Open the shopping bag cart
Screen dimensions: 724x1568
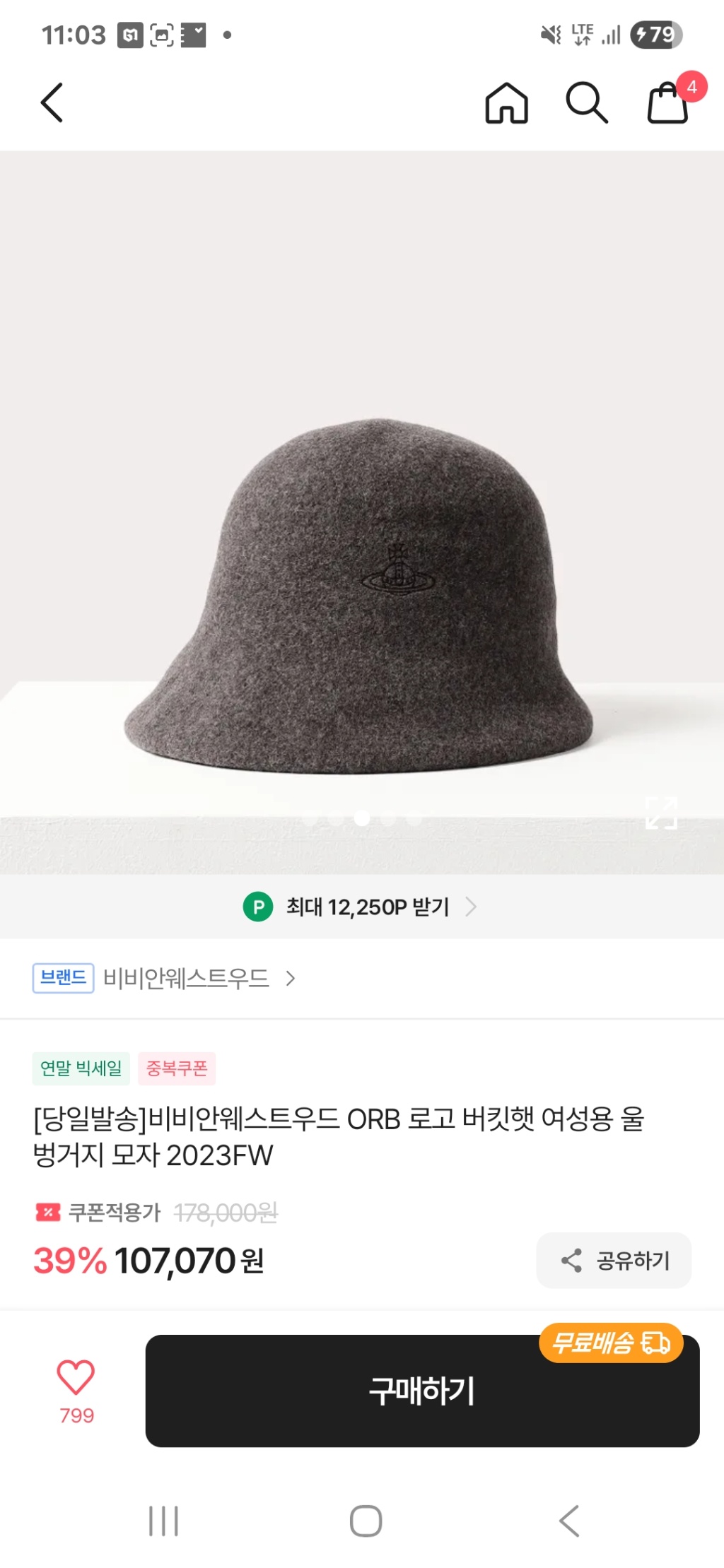coord(668,103)
